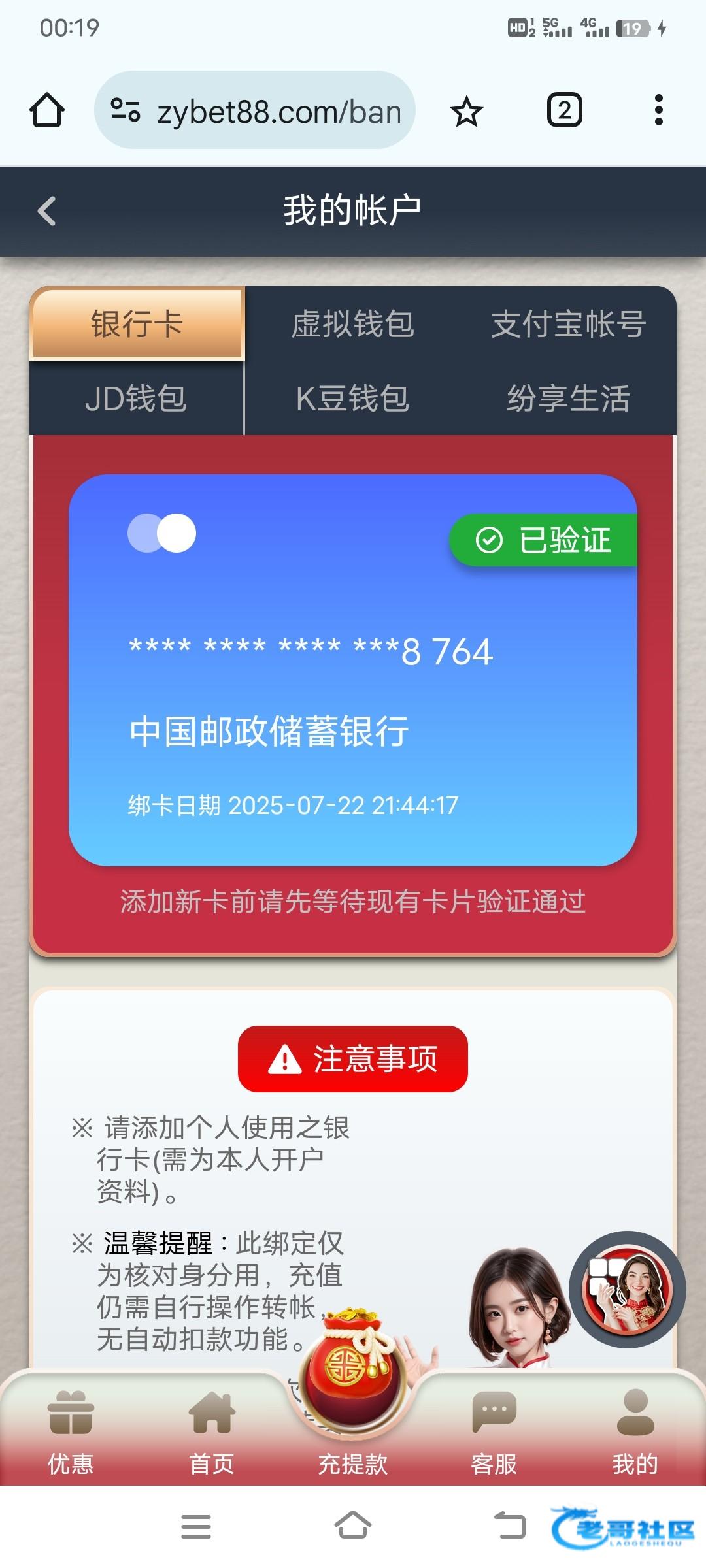This screenshot has height=1568, width=706.
Task: Go back from 我的帐户 page
Action: [x=46, y=211]
